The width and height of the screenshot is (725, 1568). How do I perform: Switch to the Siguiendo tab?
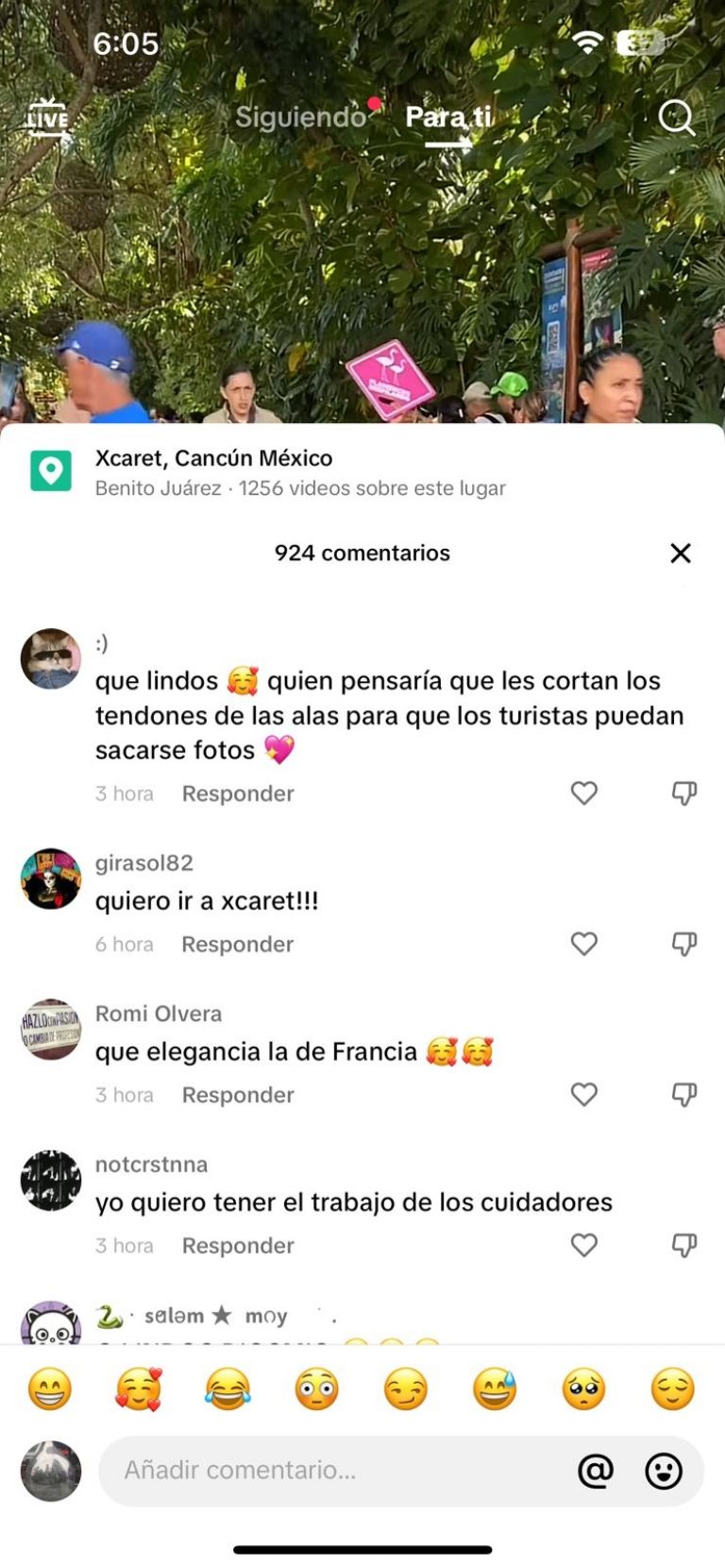pos(300,117)
